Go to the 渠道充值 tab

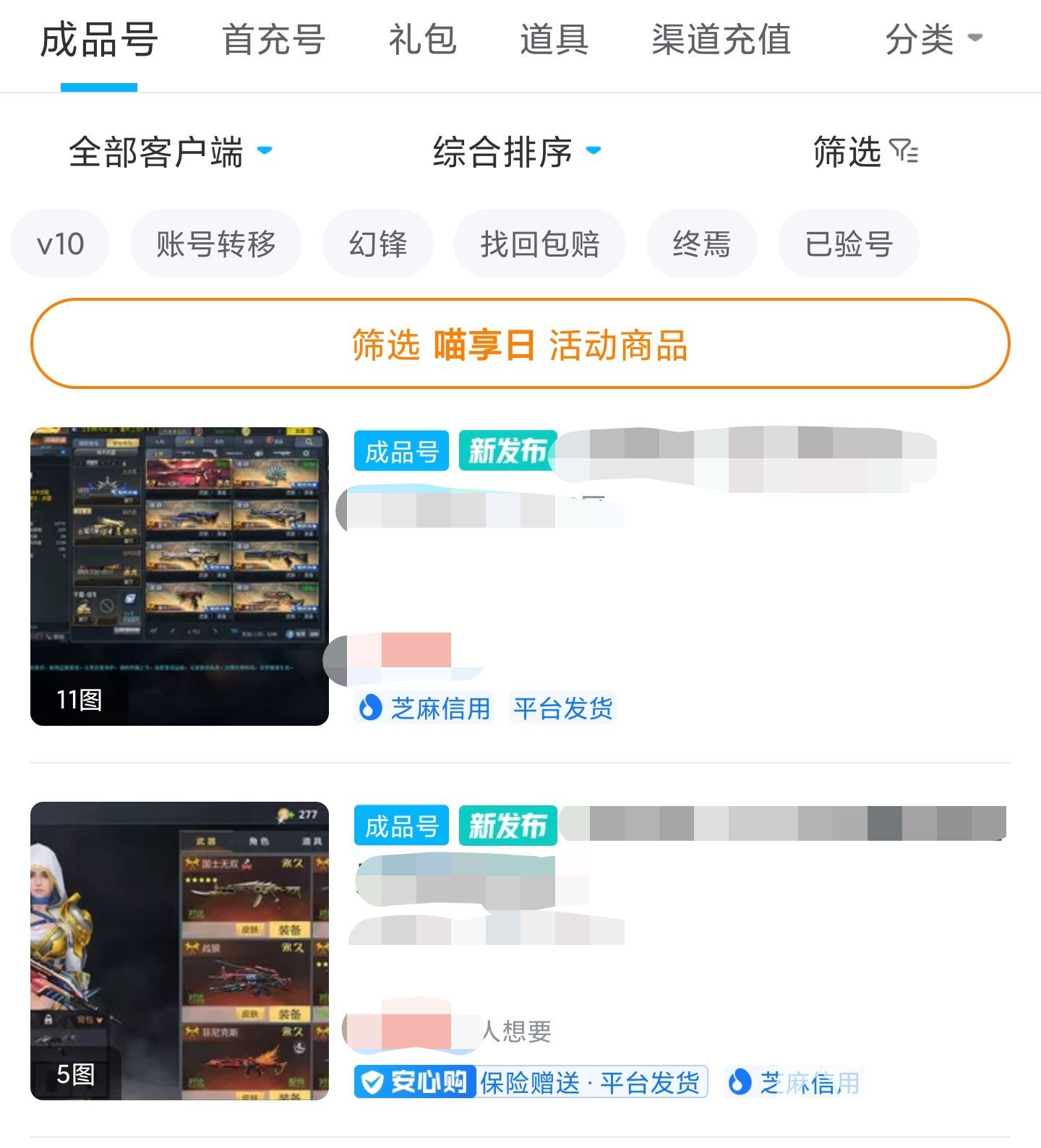point(721,40)
